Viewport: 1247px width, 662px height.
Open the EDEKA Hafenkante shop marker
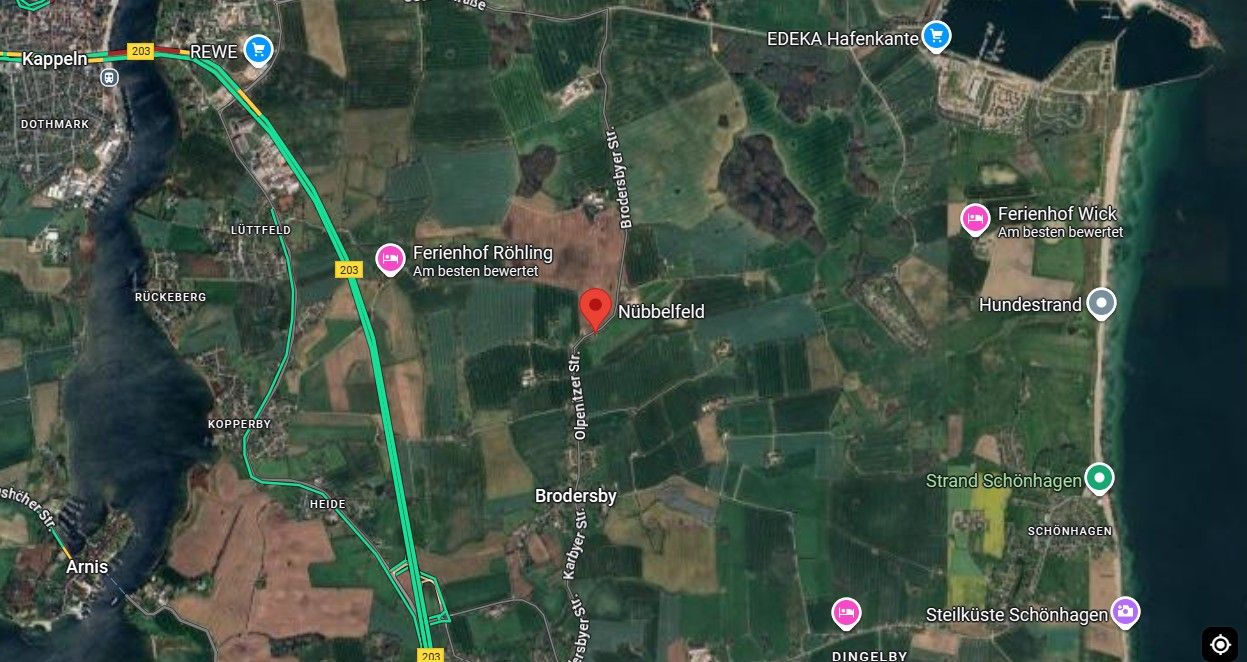click(x=935, y=37)
